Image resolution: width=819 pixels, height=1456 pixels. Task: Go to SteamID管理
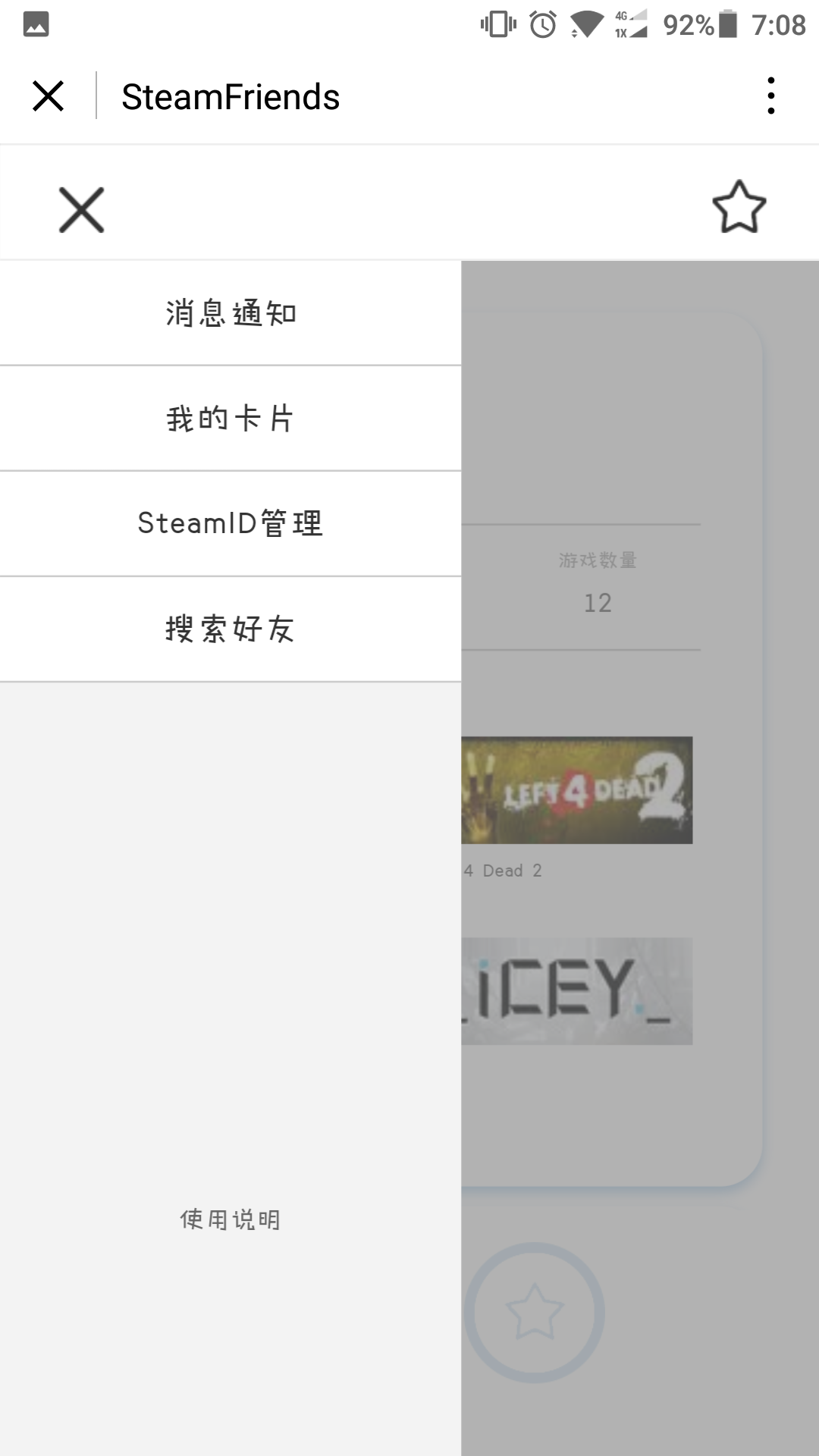[231, 523]
